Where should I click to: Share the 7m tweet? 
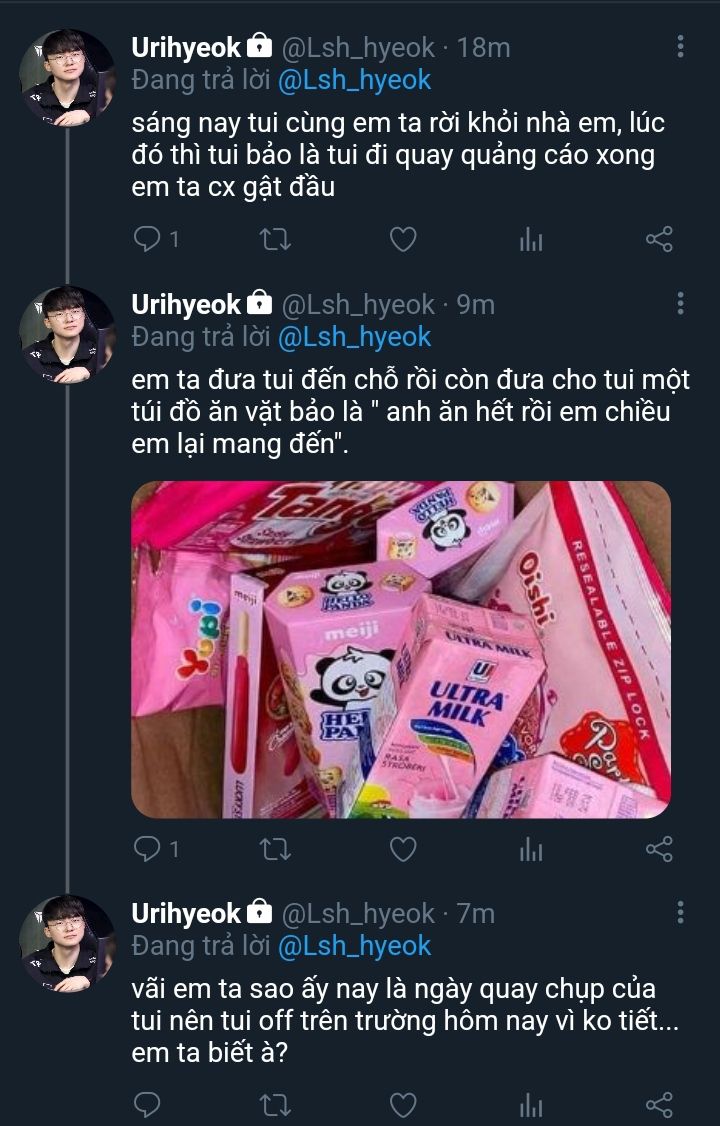[x=659, y=1104]
